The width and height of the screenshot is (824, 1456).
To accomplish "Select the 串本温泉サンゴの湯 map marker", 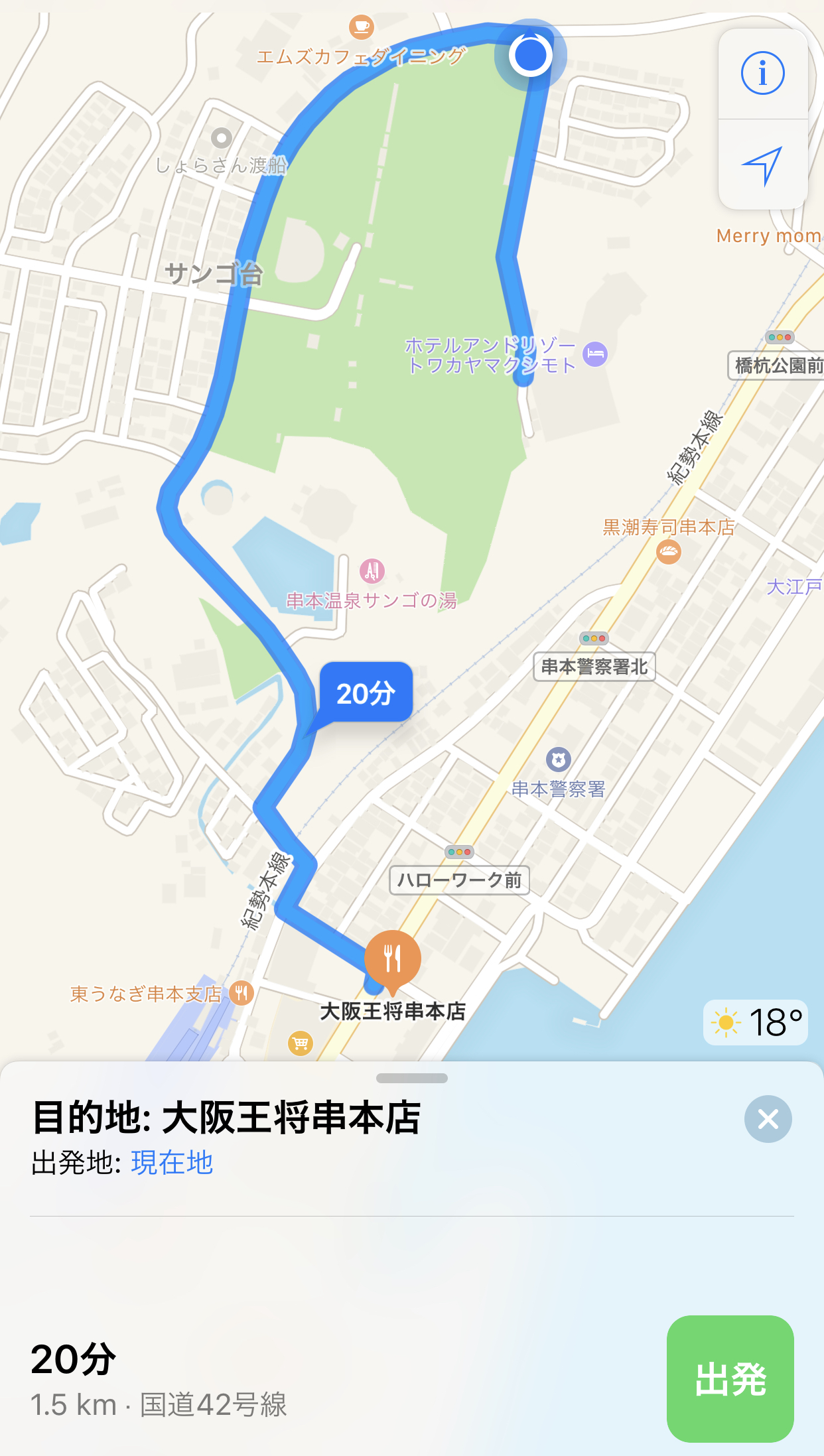I will [x=372, y=570].
